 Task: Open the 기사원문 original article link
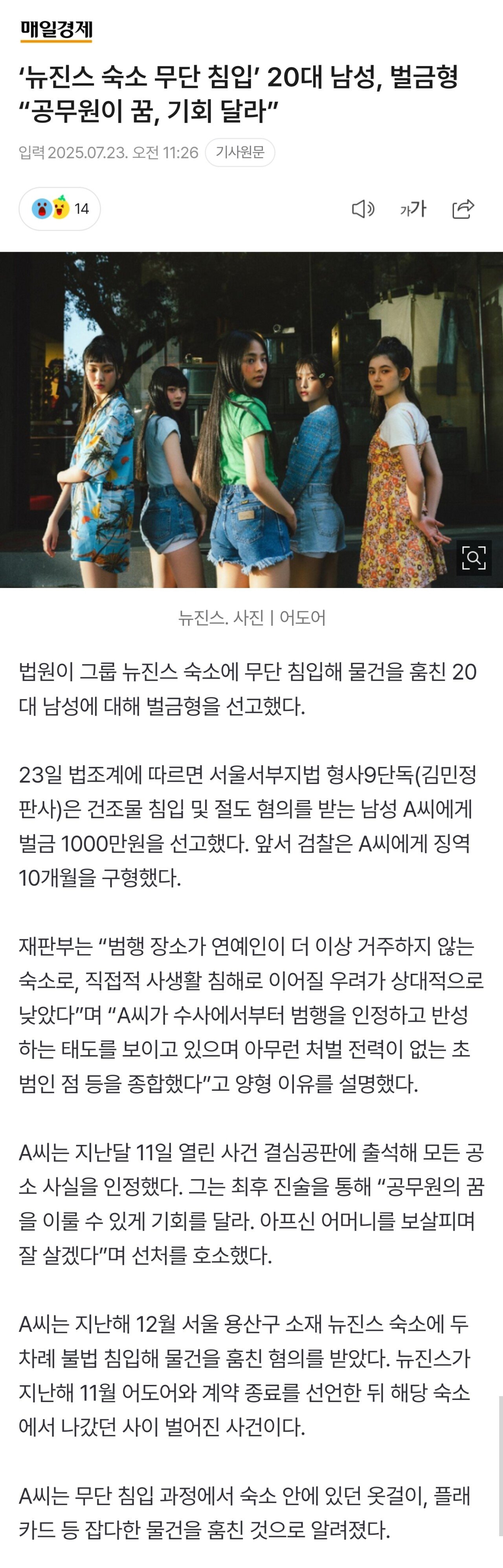[x=240, y=152]
